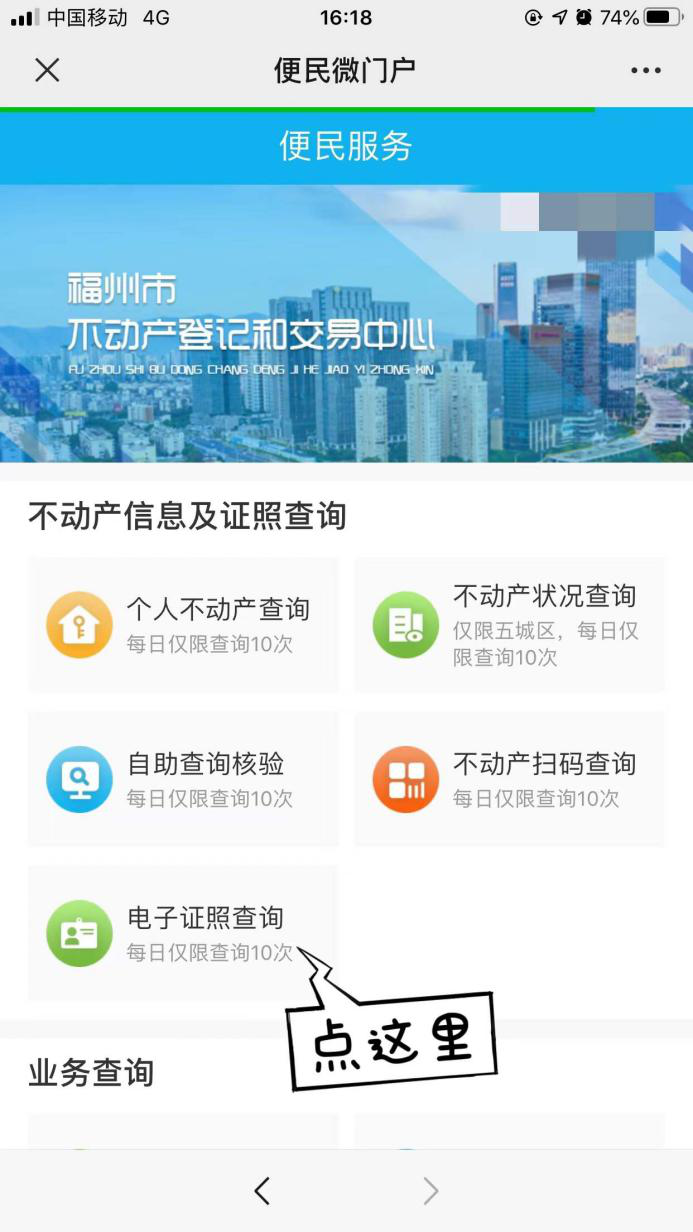Viewport: 693px width, 1232px height.
Task: Go back with the browser back arrow
Action: point(262,1190)
